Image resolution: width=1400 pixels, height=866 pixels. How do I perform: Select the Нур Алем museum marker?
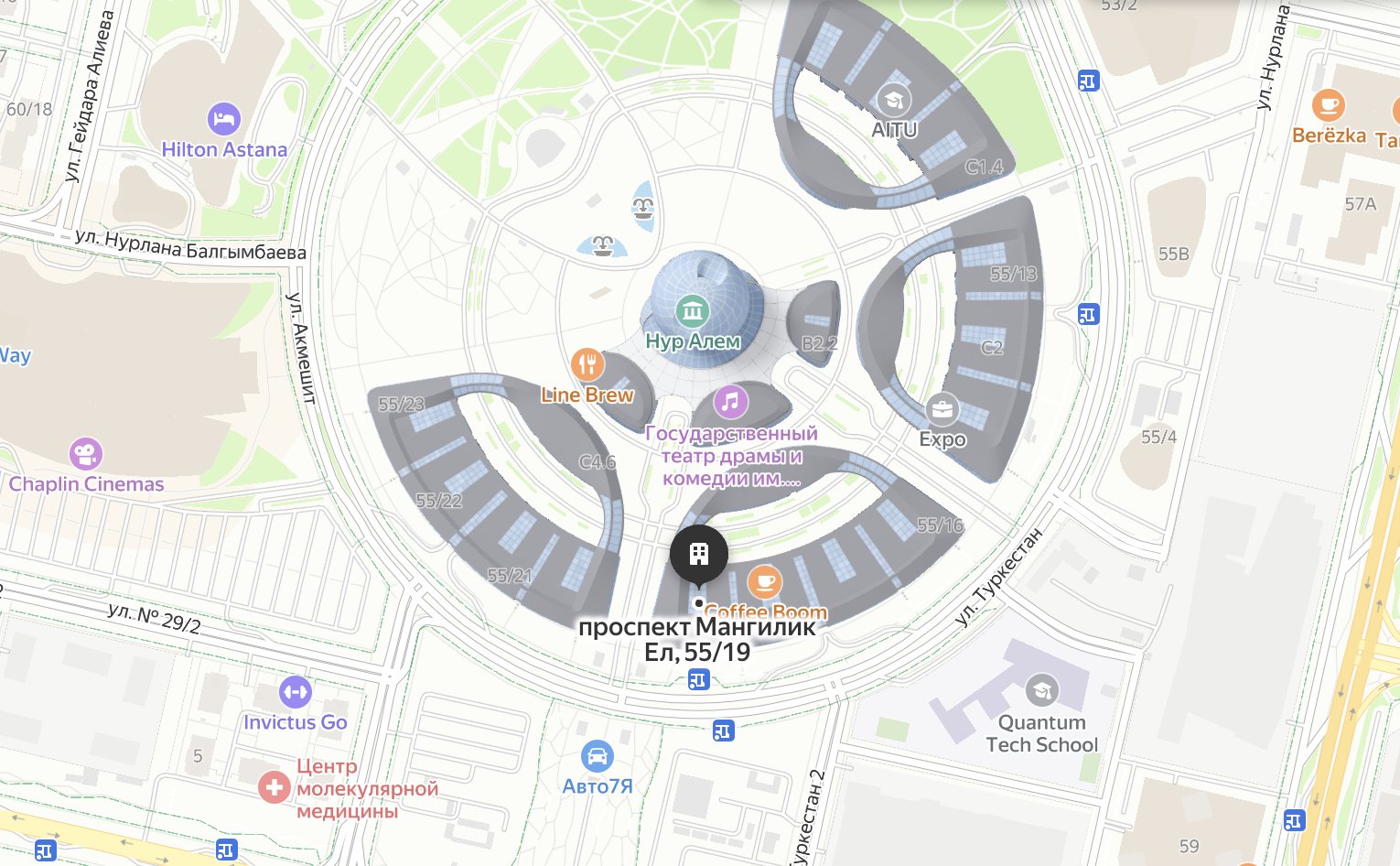tap(693, 311)
